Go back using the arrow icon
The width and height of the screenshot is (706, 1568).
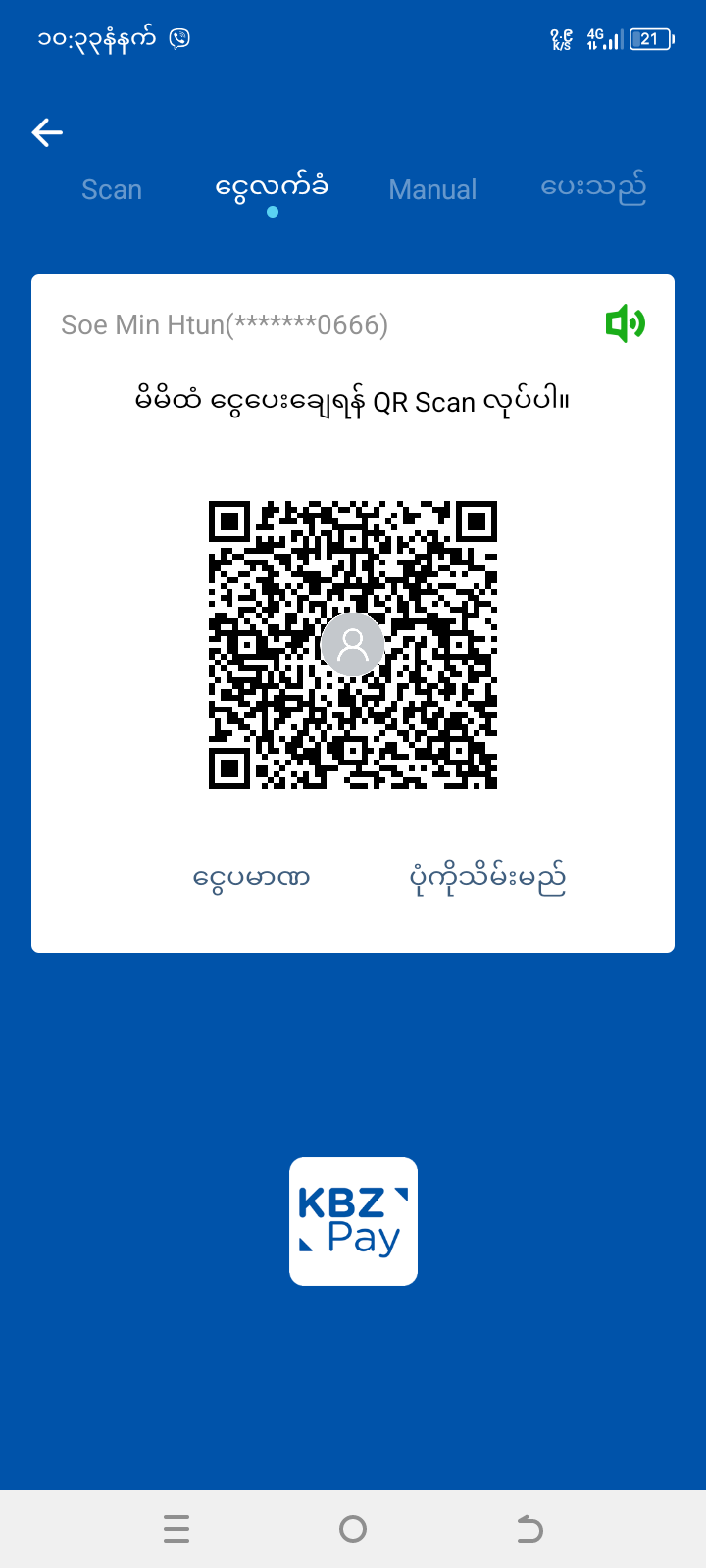pyautogui.click(x=47, y=132)
